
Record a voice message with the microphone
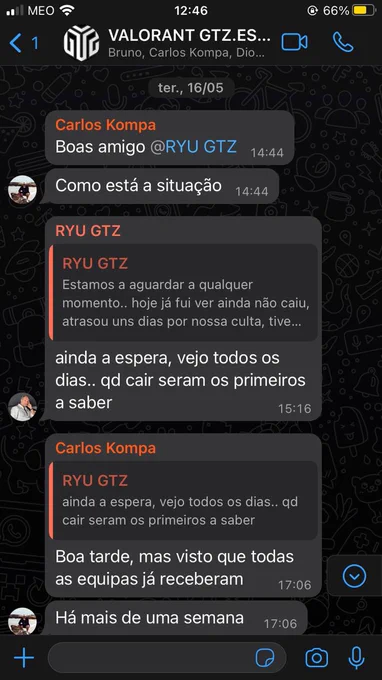[356, 658]
